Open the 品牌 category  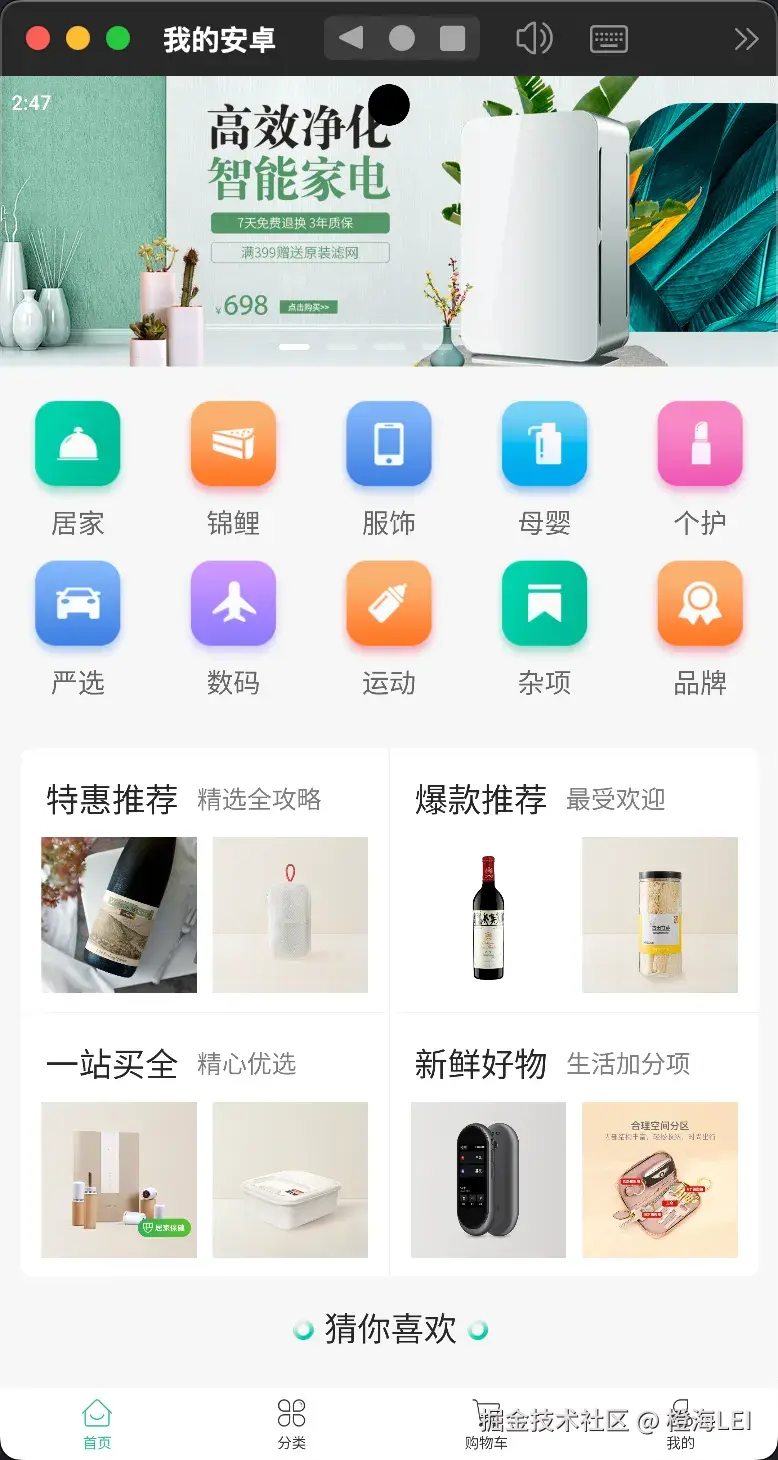tap(700, 604)
